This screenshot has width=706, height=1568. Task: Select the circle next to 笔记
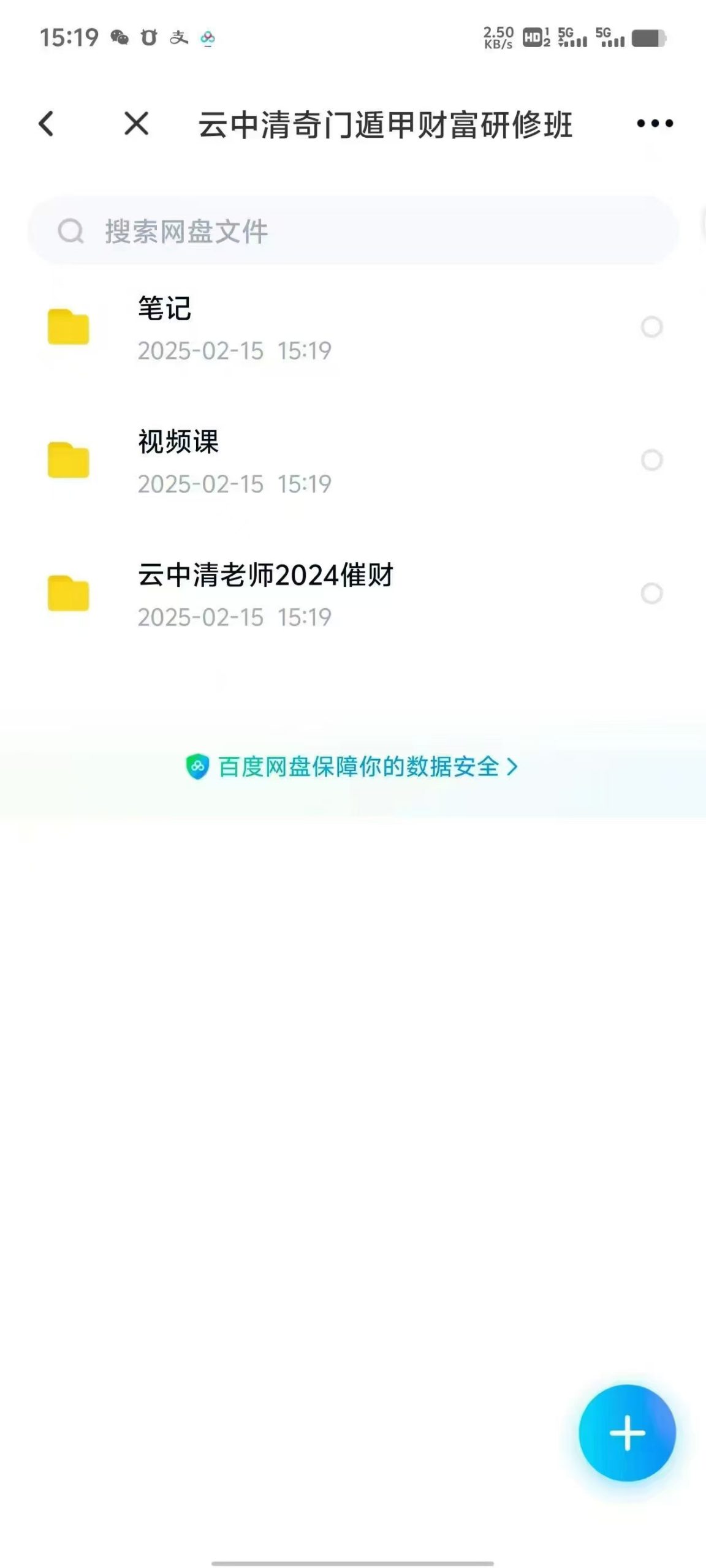(x=651, y=327)
